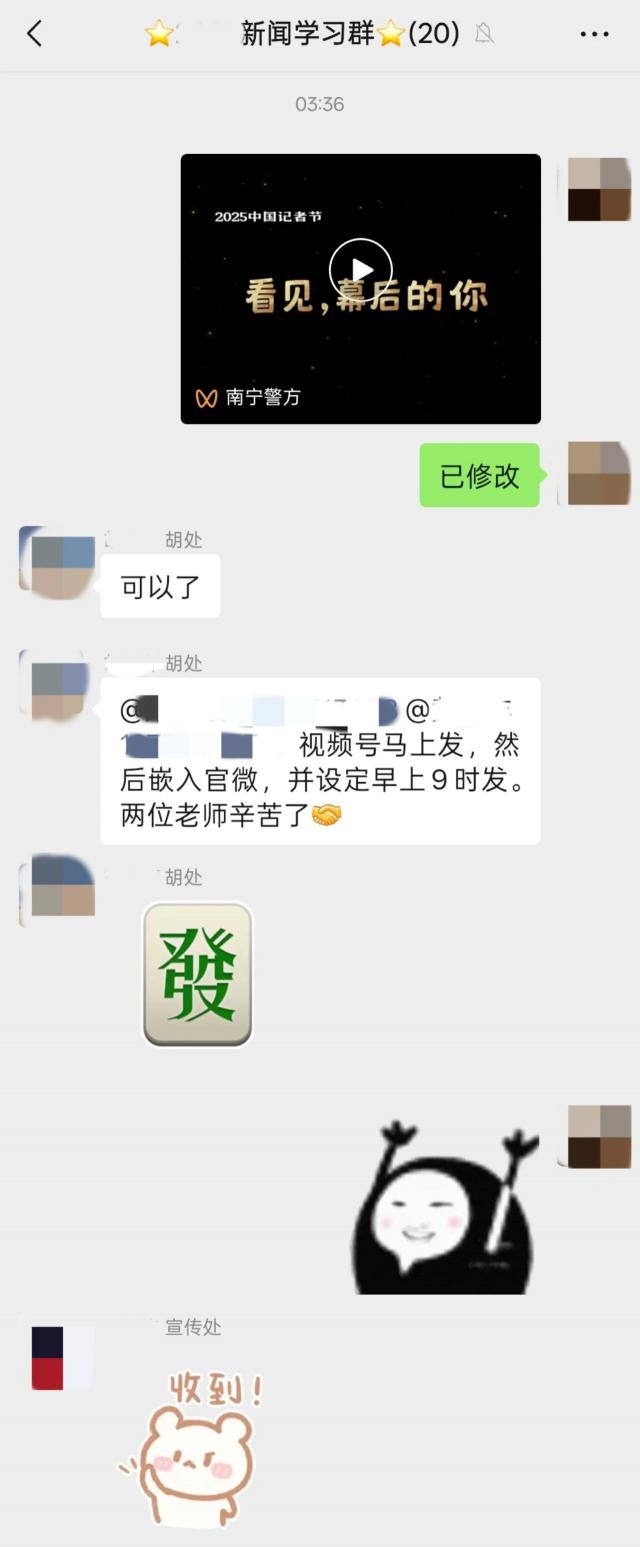Open the avatar beside the 已修改 message

tap(599, 473)
